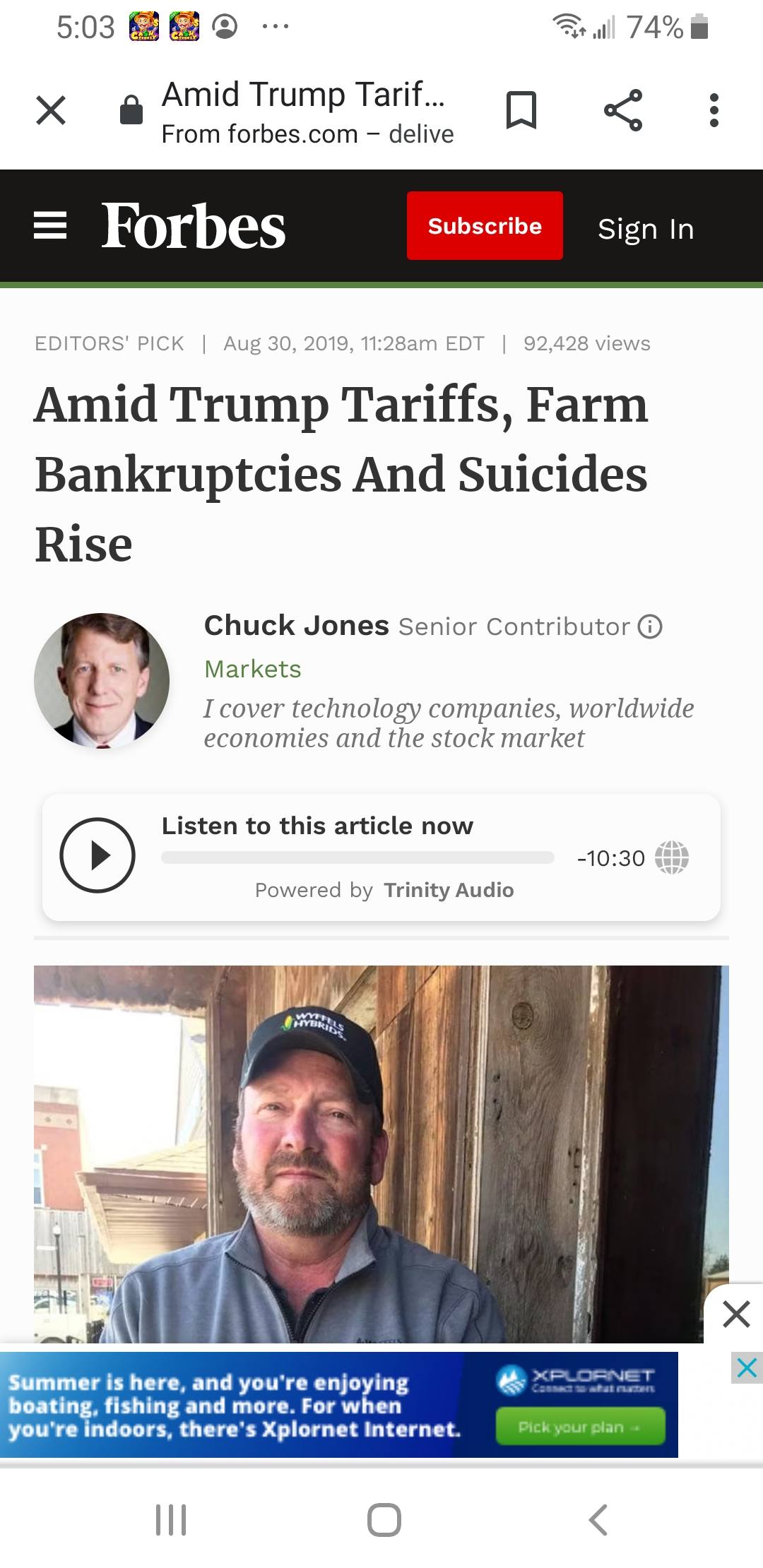Go to the home screen
The height and width of the screenshot is (1568, 763).
click(x=384, y=1519)
